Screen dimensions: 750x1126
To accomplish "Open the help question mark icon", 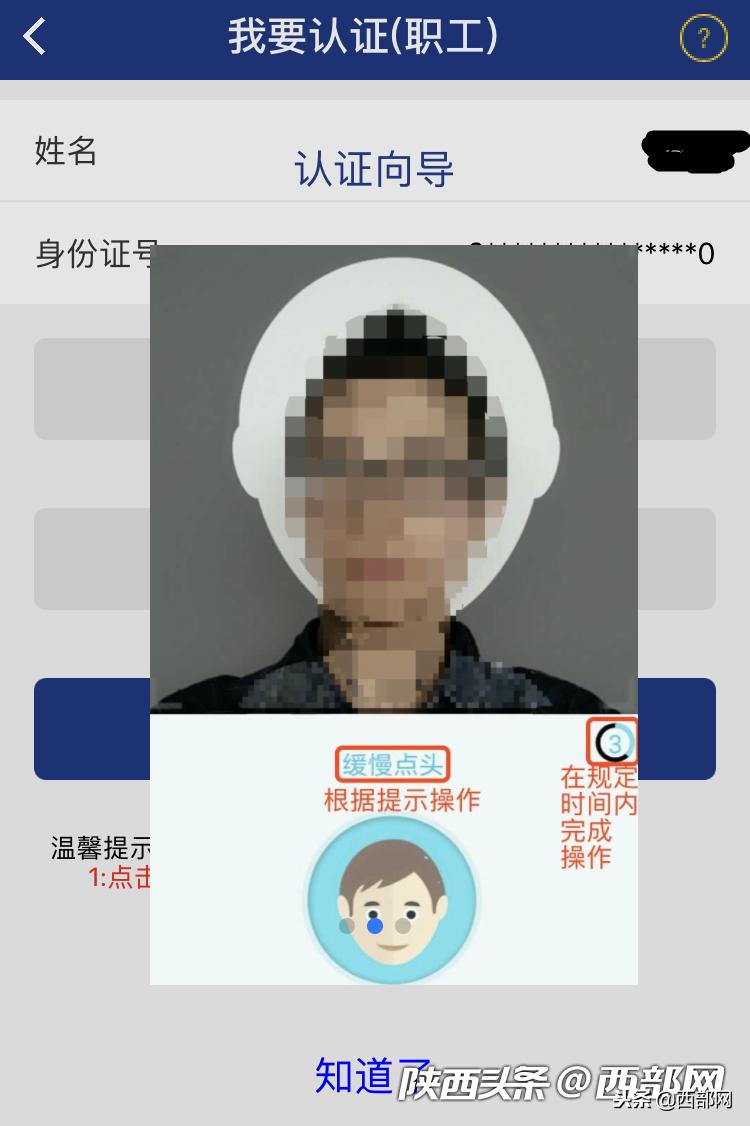I will [703, 37].
